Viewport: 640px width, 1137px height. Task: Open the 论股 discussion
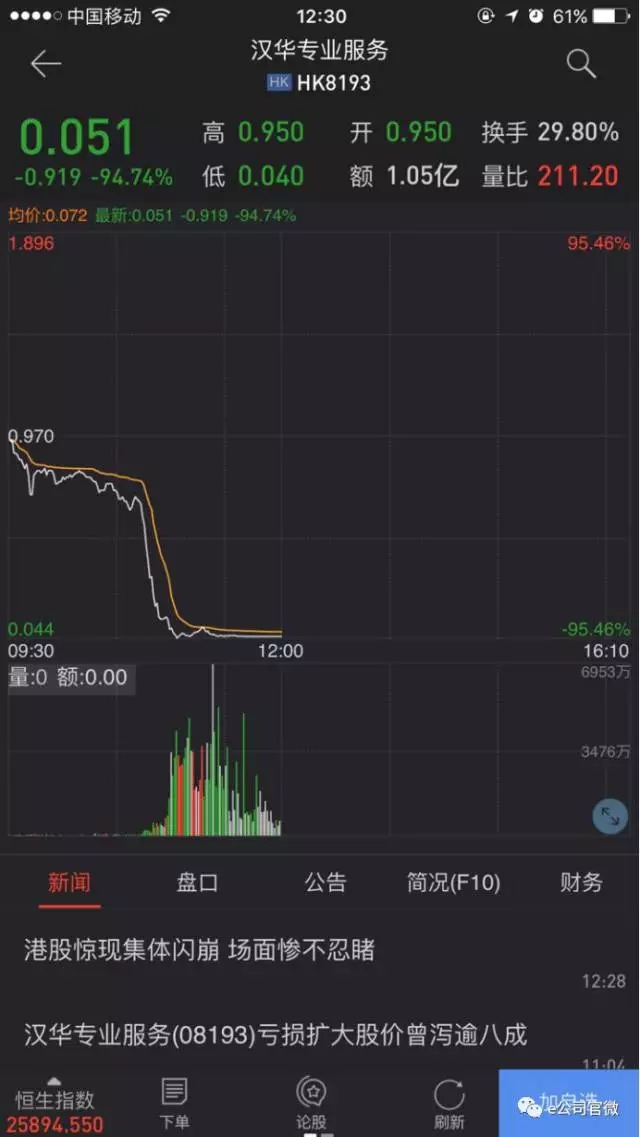311,1103
